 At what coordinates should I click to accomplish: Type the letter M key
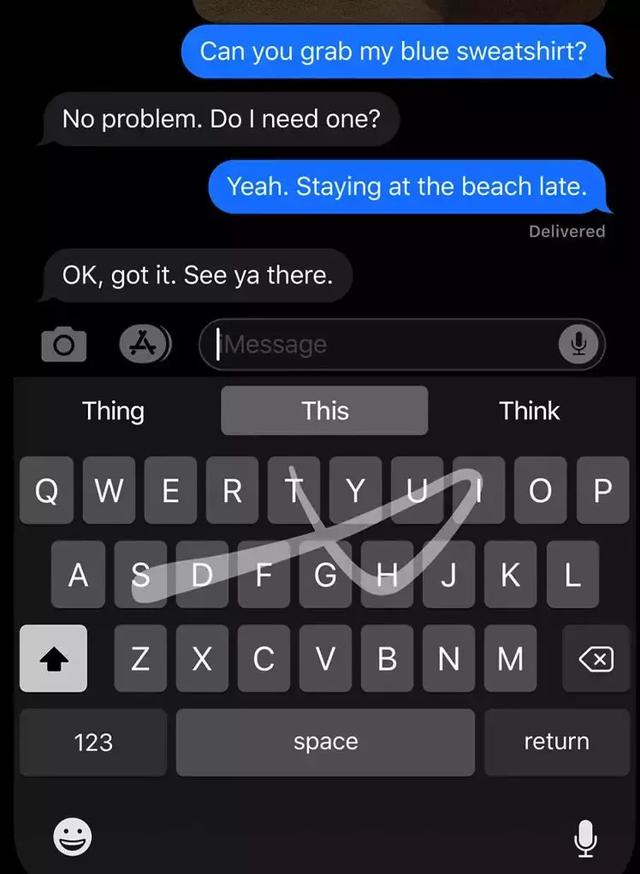pyautogui.click(x=510, y=659)
